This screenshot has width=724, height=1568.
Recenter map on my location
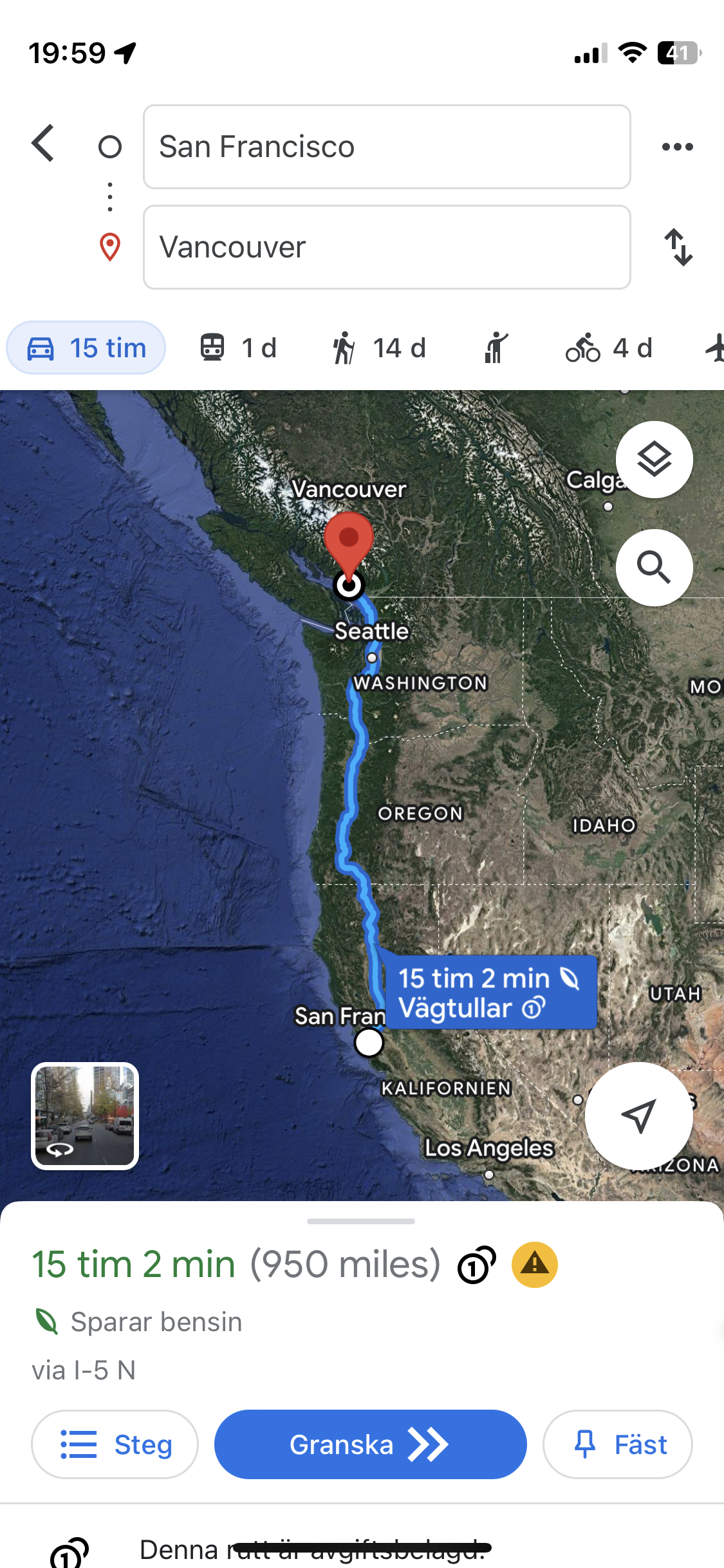tap(638, 1116)
